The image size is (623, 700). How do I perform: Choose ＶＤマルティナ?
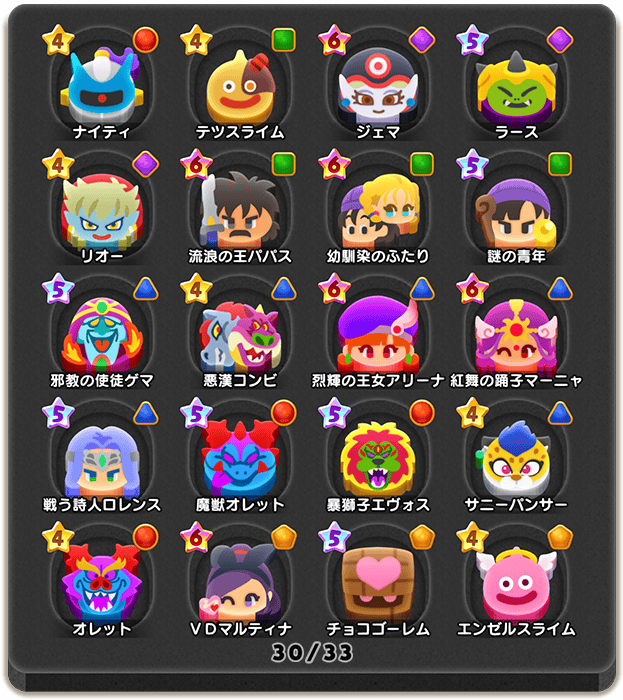pos(240,582)
